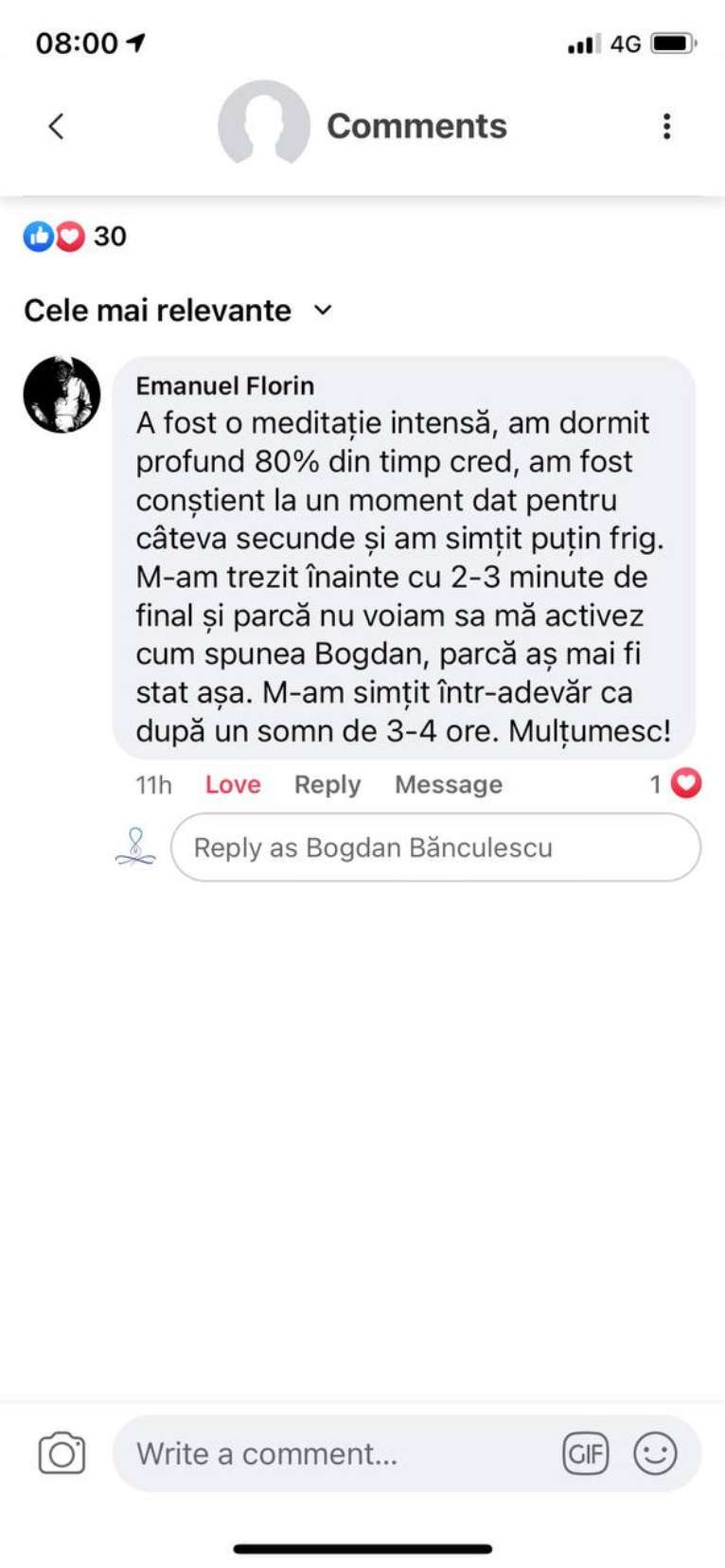Screen dimensions: 725x1568
Task: Open the three-dot overflow menu
Action: click(667, 126)
